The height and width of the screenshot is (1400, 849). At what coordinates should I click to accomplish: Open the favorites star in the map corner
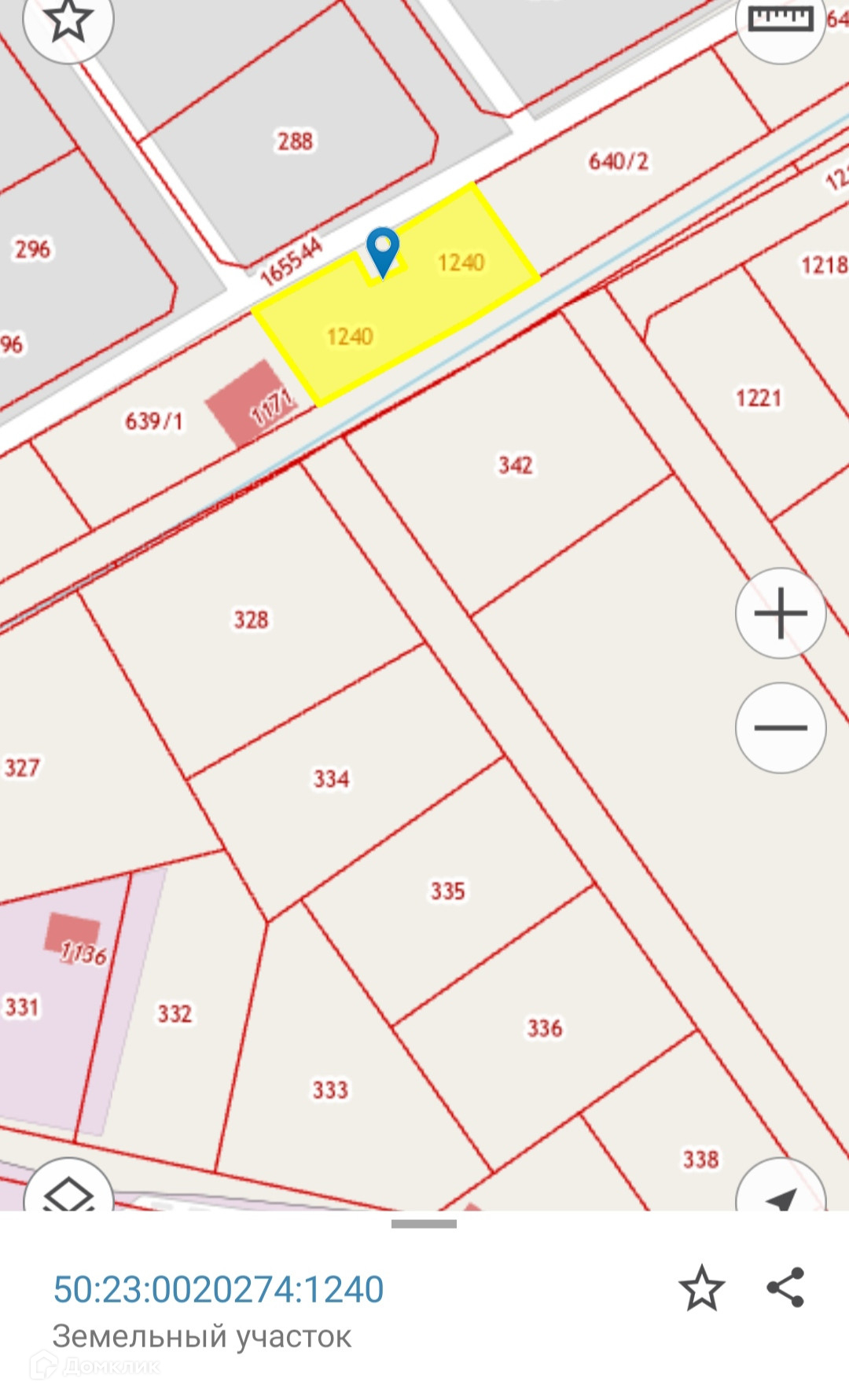(68, 21)
